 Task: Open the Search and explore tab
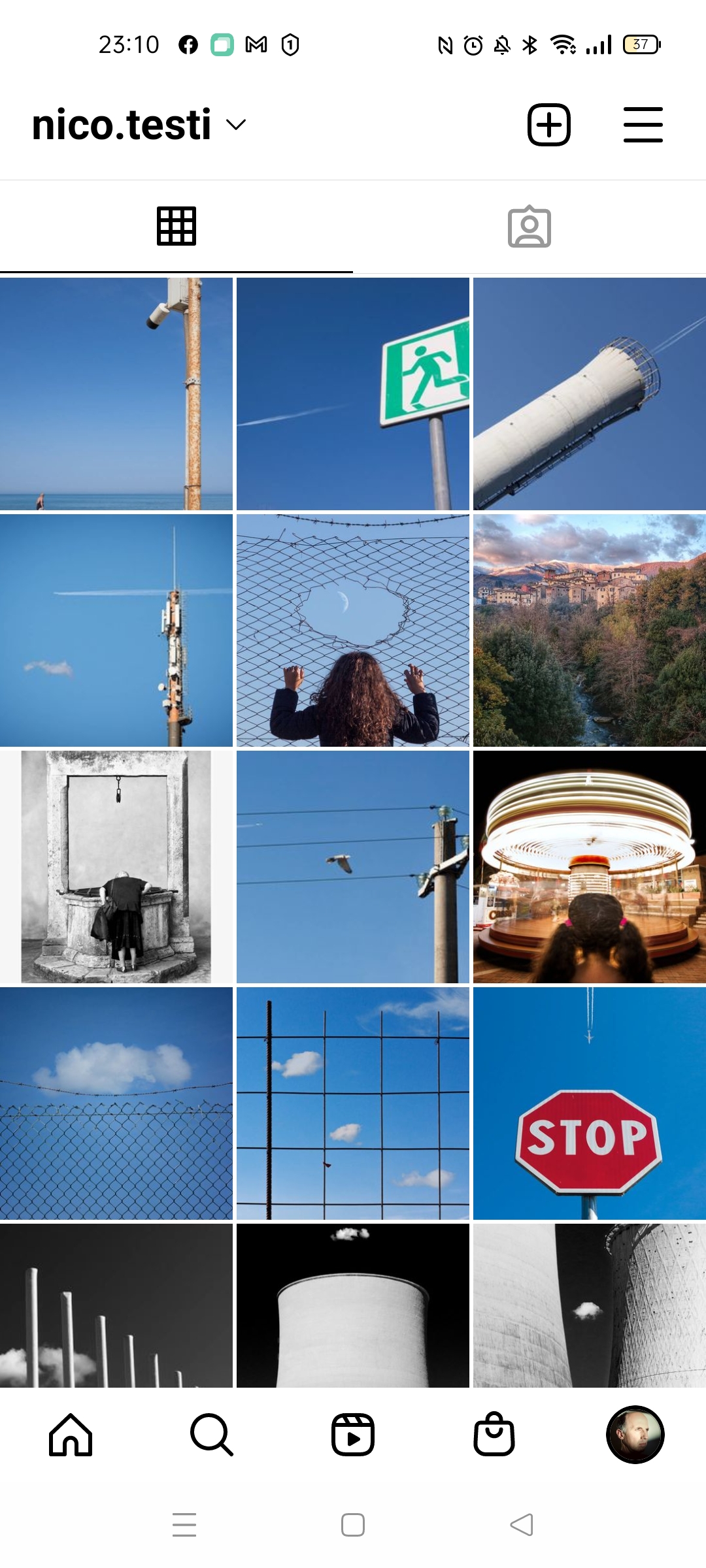pyautogui.click(x=212, y=1435)
